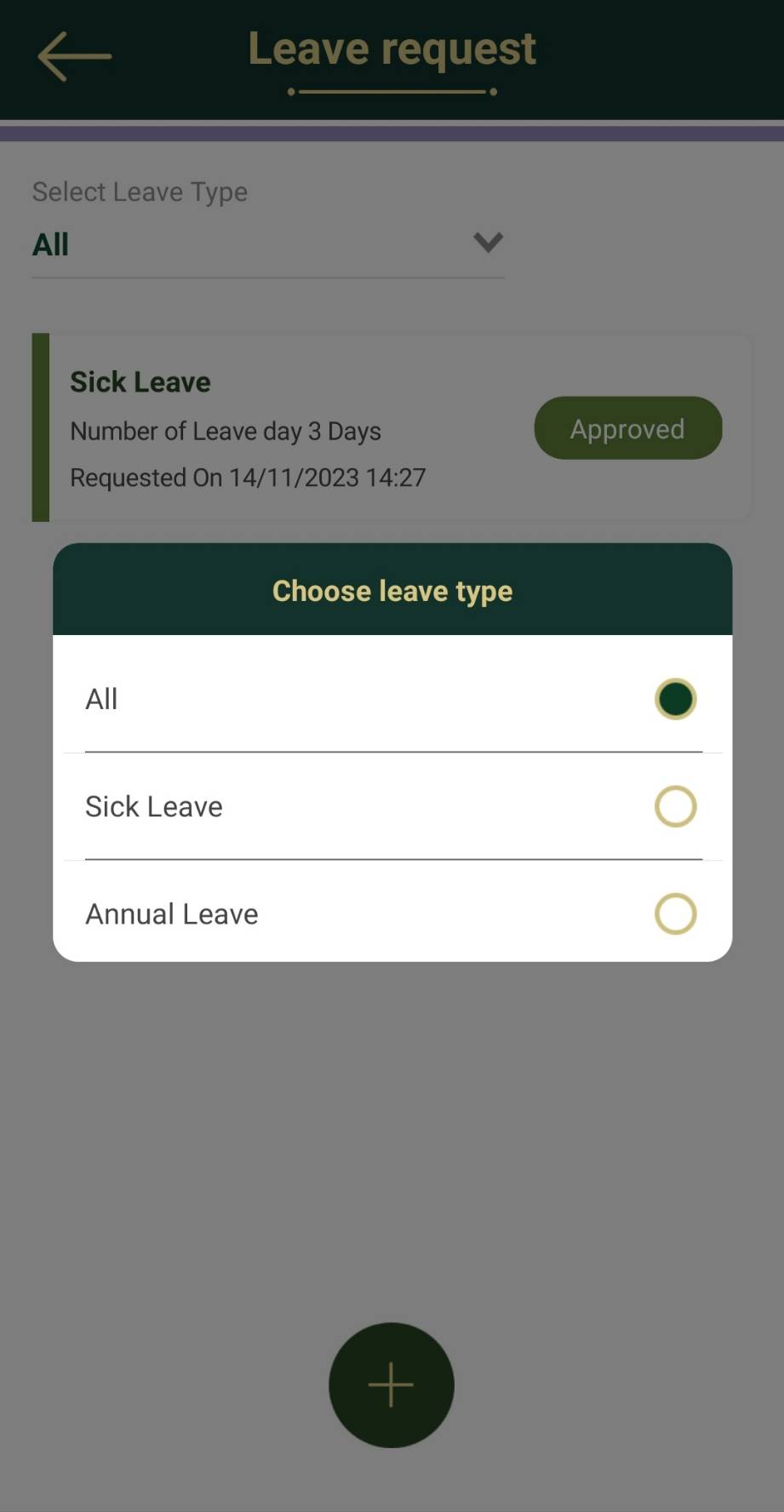Tap the back arrow icon

[72, 54]
